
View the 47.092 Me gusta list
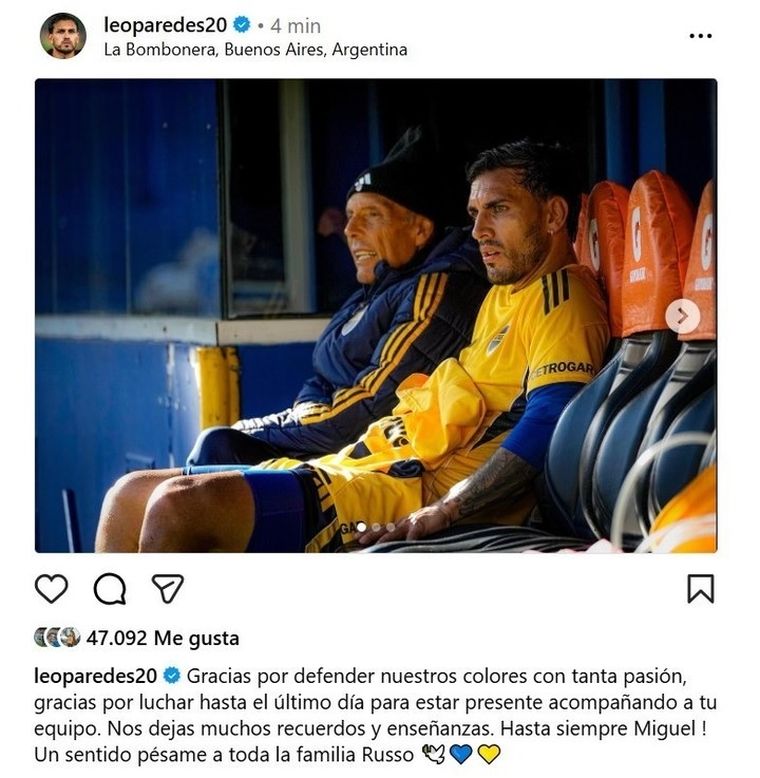tap(162, 638)
